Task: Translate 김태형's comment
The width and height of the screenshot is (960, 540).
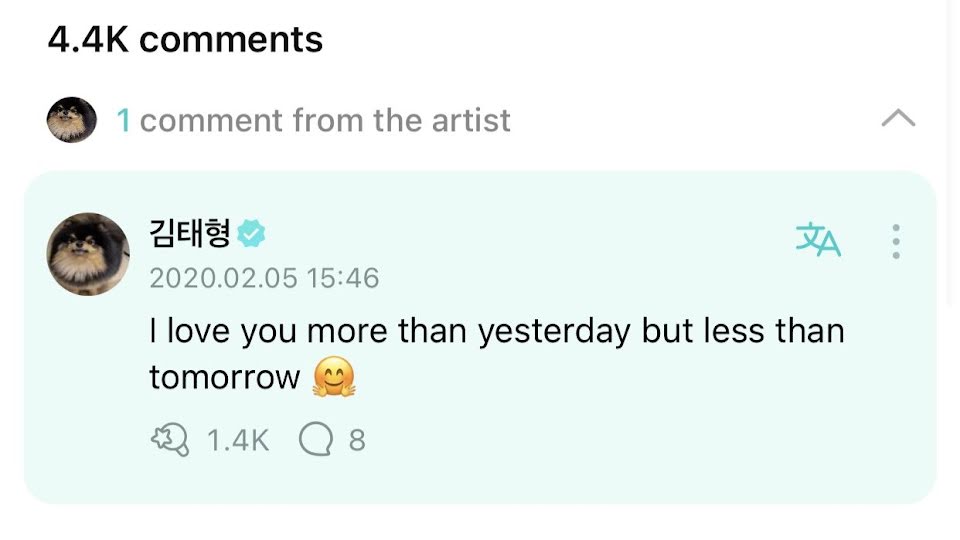Action: click(x=817, y=240)
